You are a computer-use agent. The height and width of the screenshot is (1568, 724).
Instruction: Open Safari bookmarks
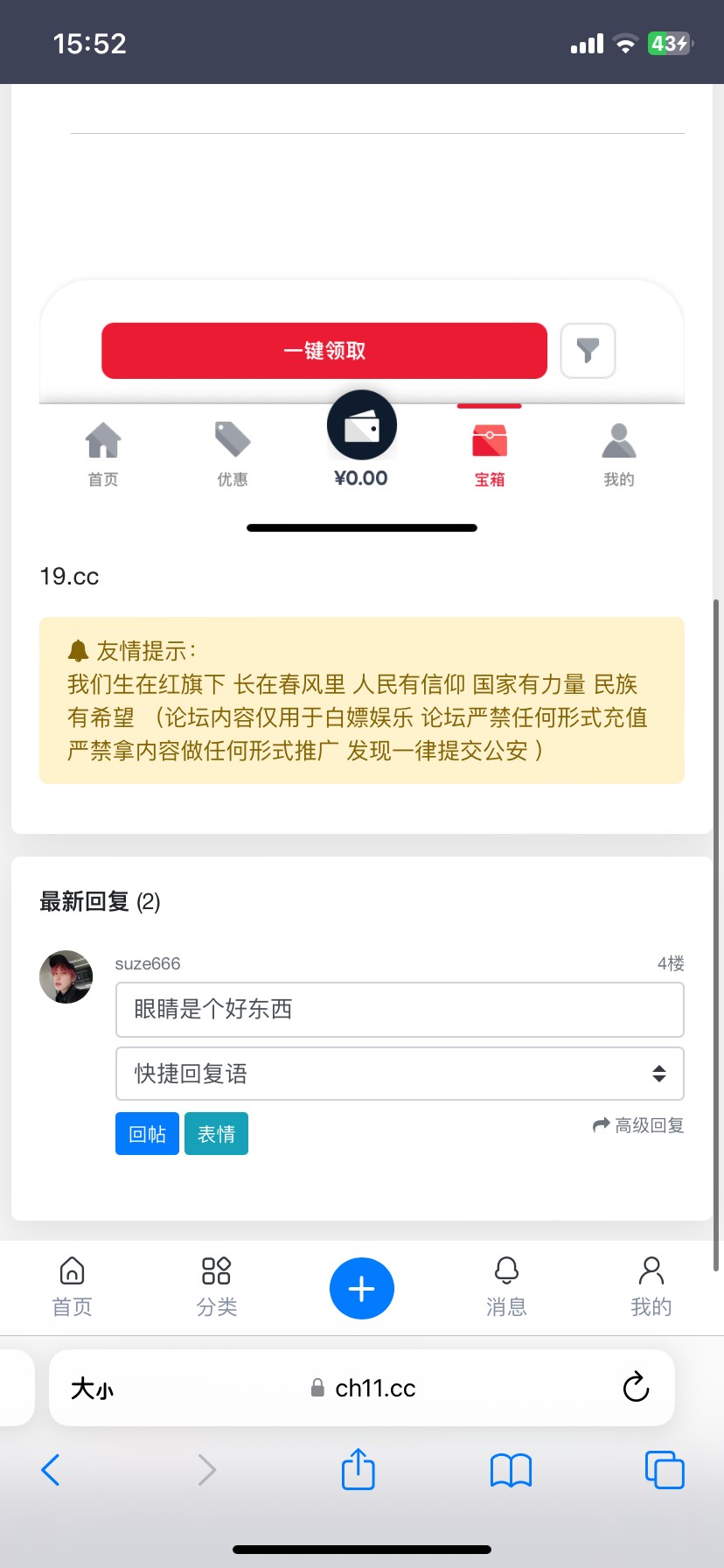[x=512, y=1470]
